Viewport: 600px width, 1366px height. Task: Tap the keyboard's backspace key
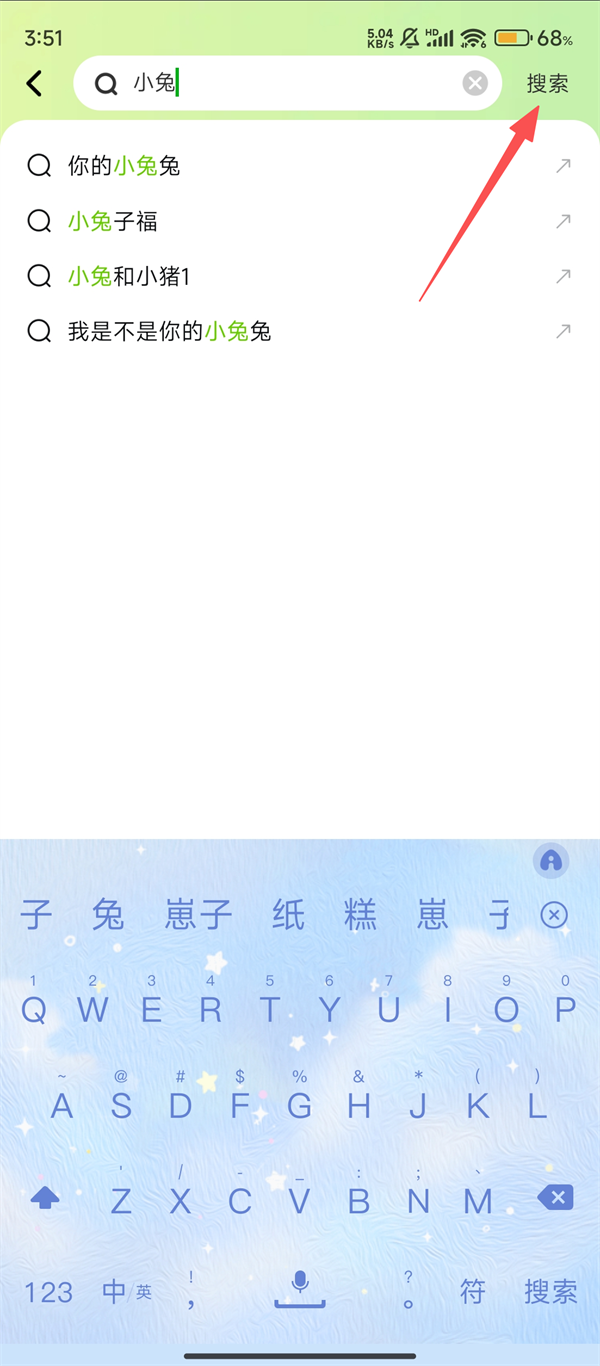pyautogui.click(x=556, y=1197)
